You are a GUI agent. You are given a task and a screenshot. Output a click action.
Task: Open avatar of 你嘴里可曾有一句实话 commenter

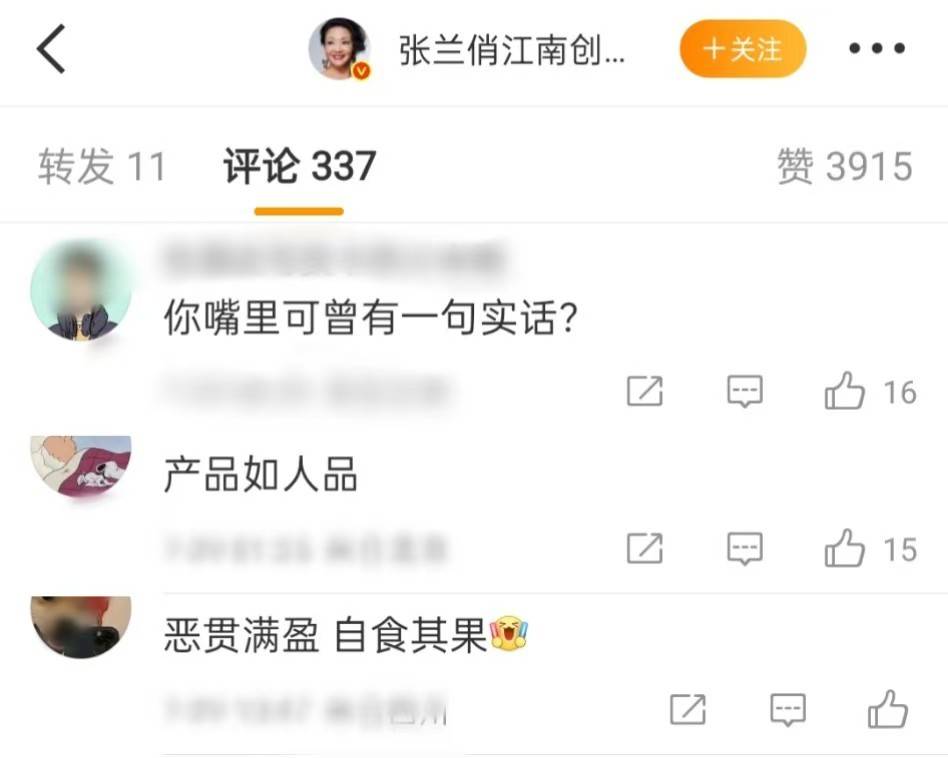click(x=81, y=292)
